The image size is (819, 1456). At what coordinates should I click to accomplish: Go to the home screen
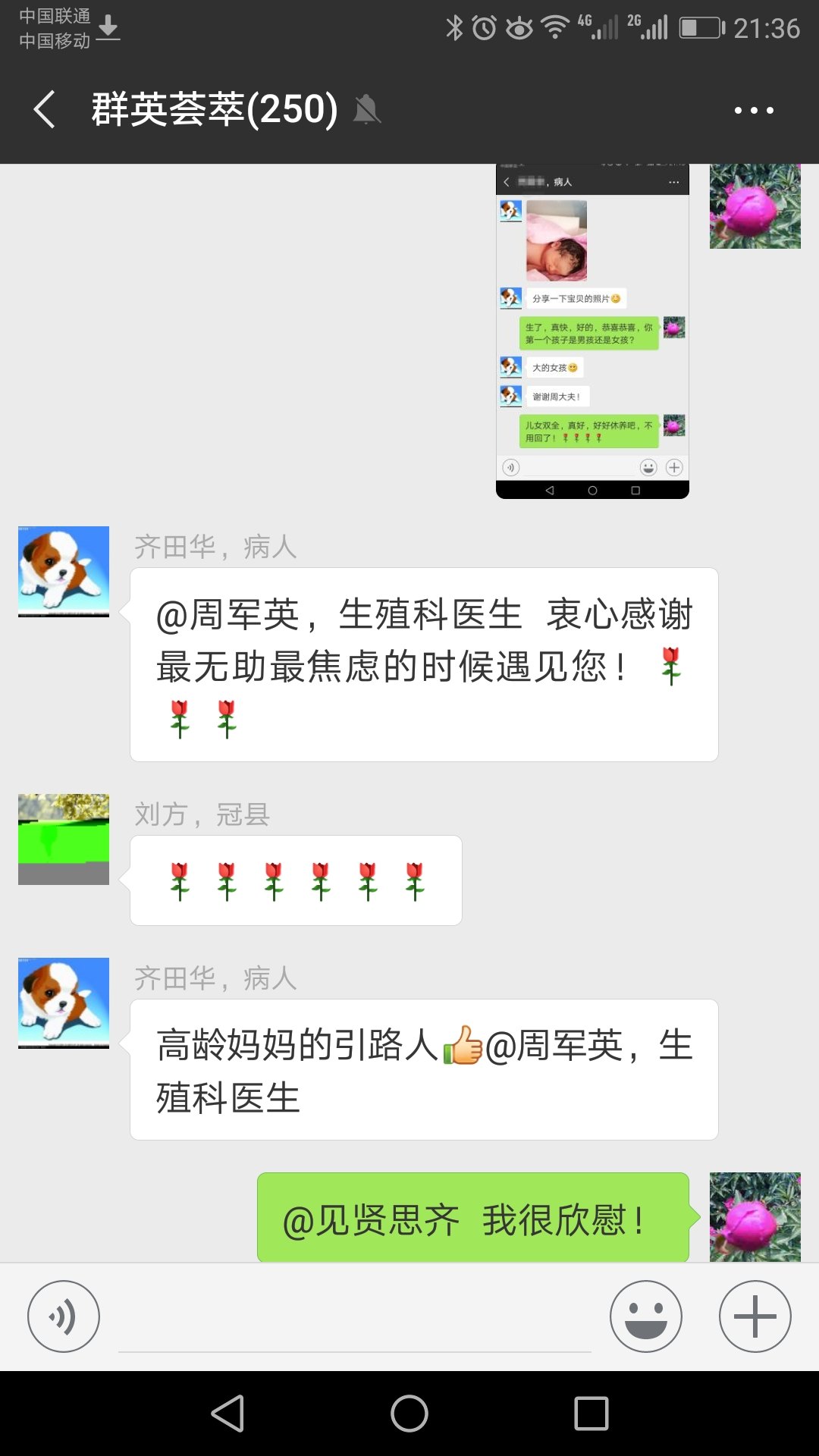point(409,1414)
